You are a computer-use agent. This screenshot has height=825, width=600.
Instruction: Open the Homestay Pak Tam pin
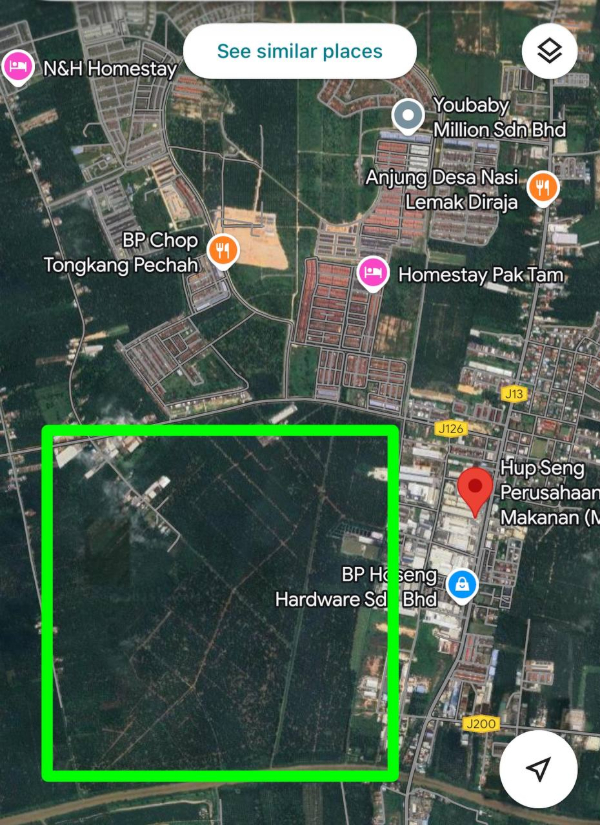[372, 273]
